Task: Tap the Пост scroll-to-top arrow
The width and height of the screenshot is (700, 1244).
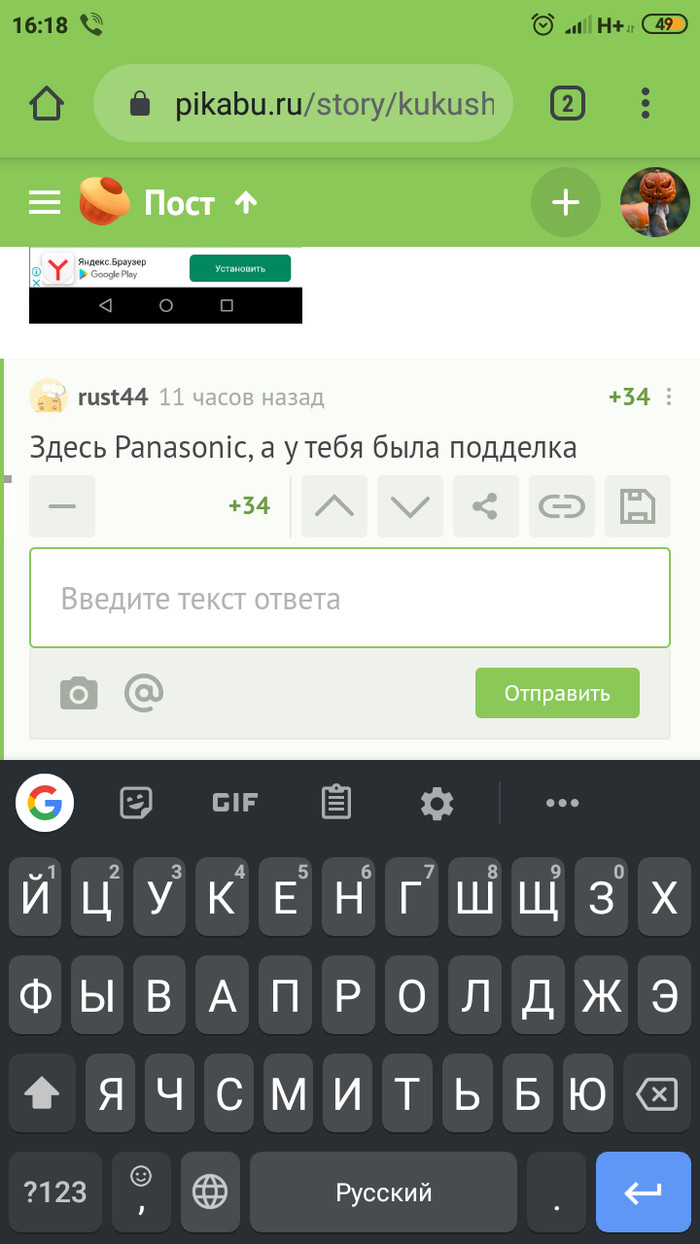Action: click(246, 203)
